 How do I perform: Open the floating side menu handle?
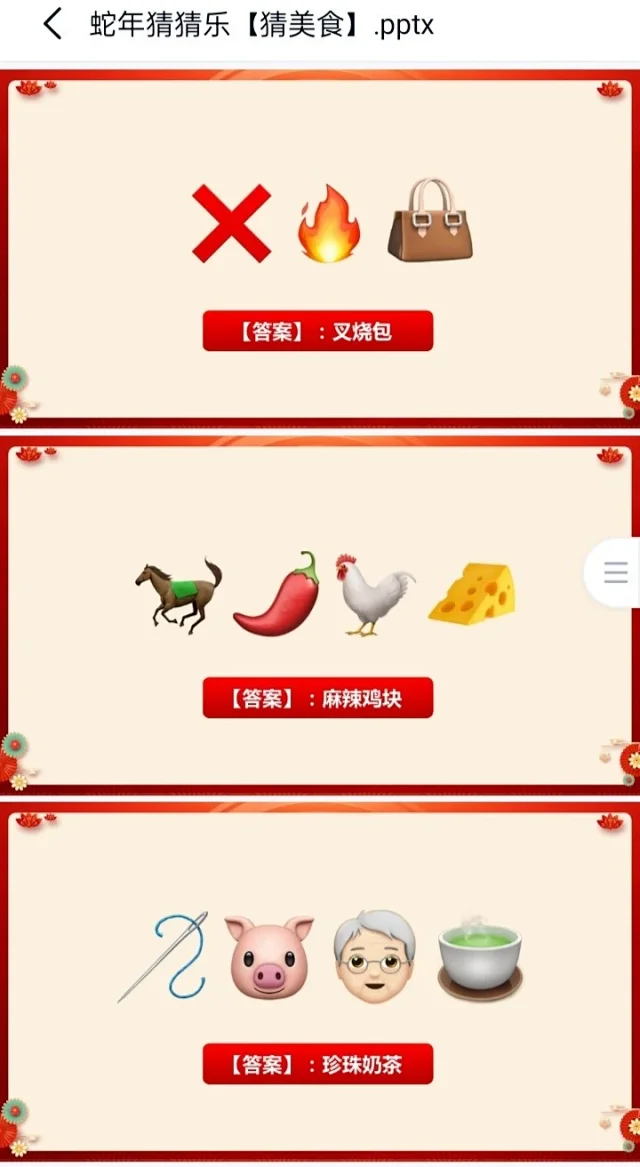click(x=614, y=572)
